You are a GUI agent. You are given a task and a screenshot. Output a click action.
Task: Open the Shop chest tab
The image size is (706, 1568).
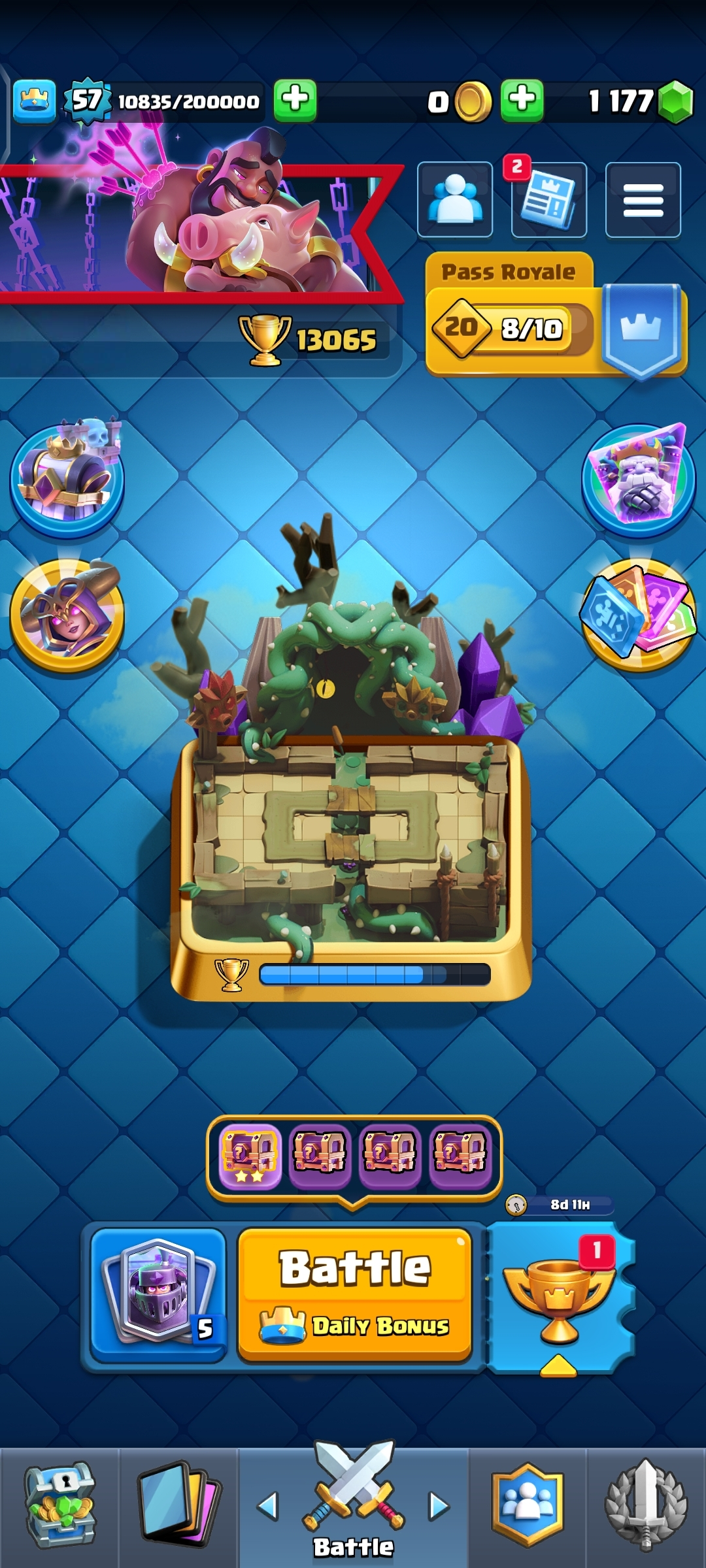coord(59,1506)
